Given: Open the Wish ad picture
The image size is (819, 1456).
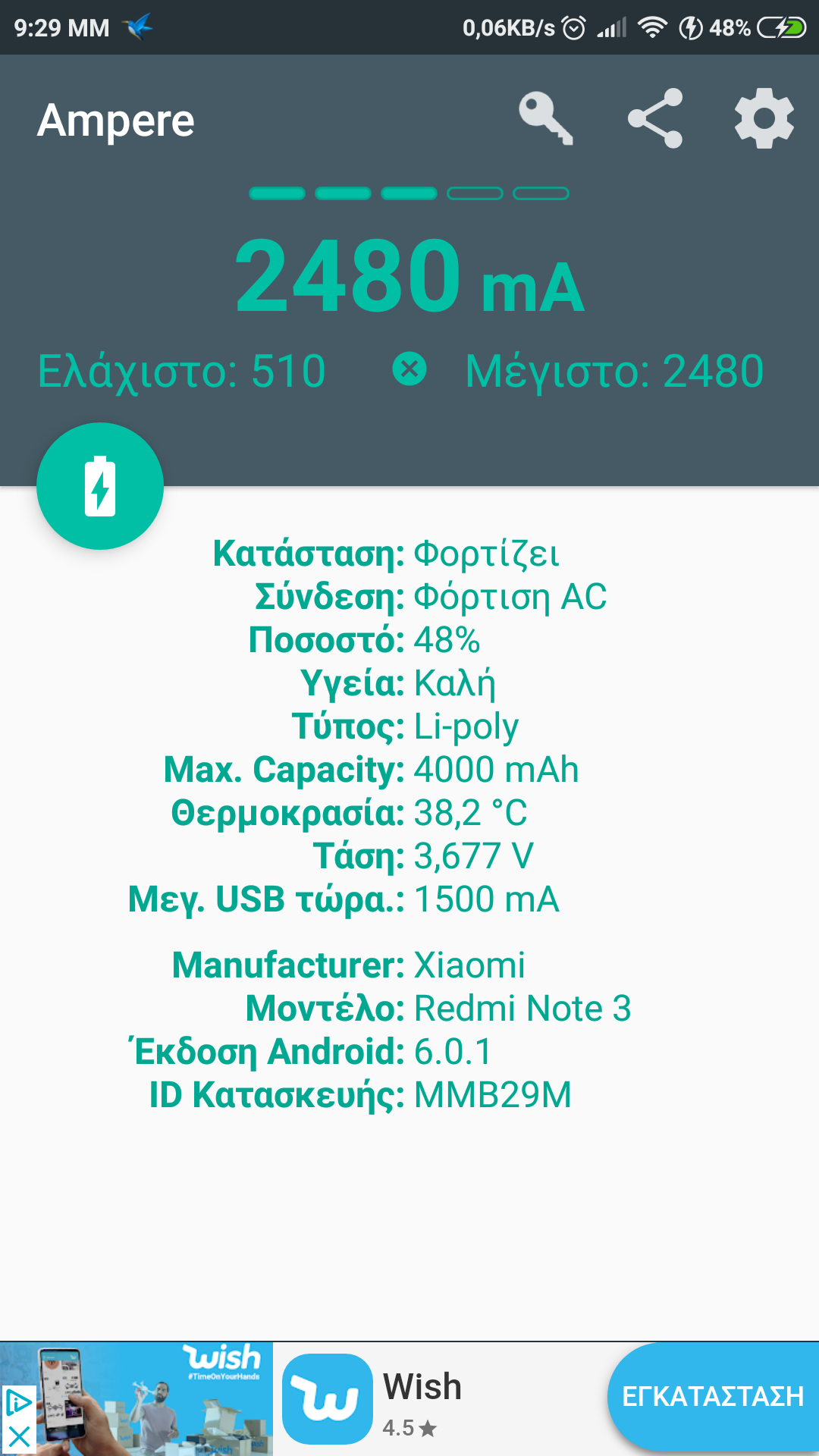Looking at the screenshot, I should point(152,1399).
